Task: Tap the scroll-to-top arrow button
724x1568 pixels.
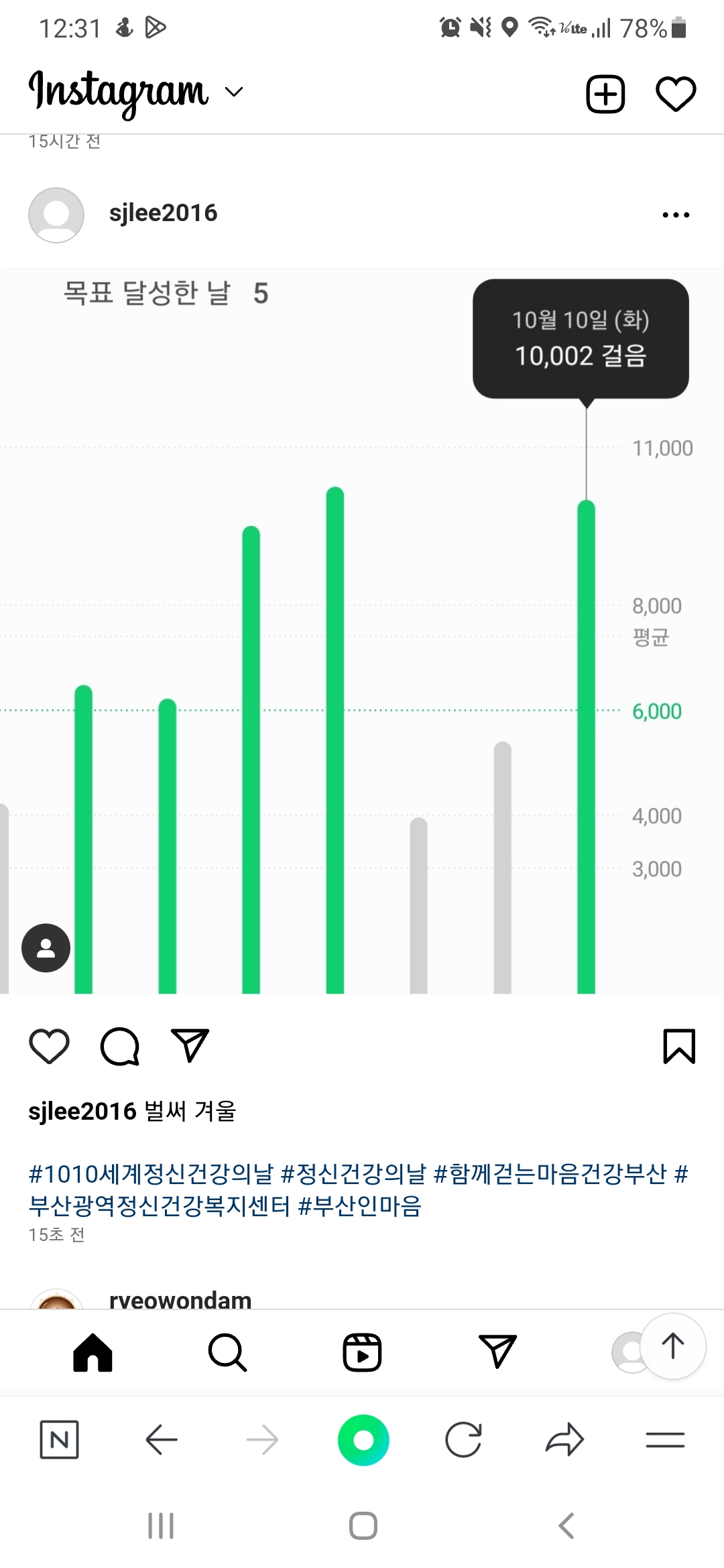Action: (673, 1346)
